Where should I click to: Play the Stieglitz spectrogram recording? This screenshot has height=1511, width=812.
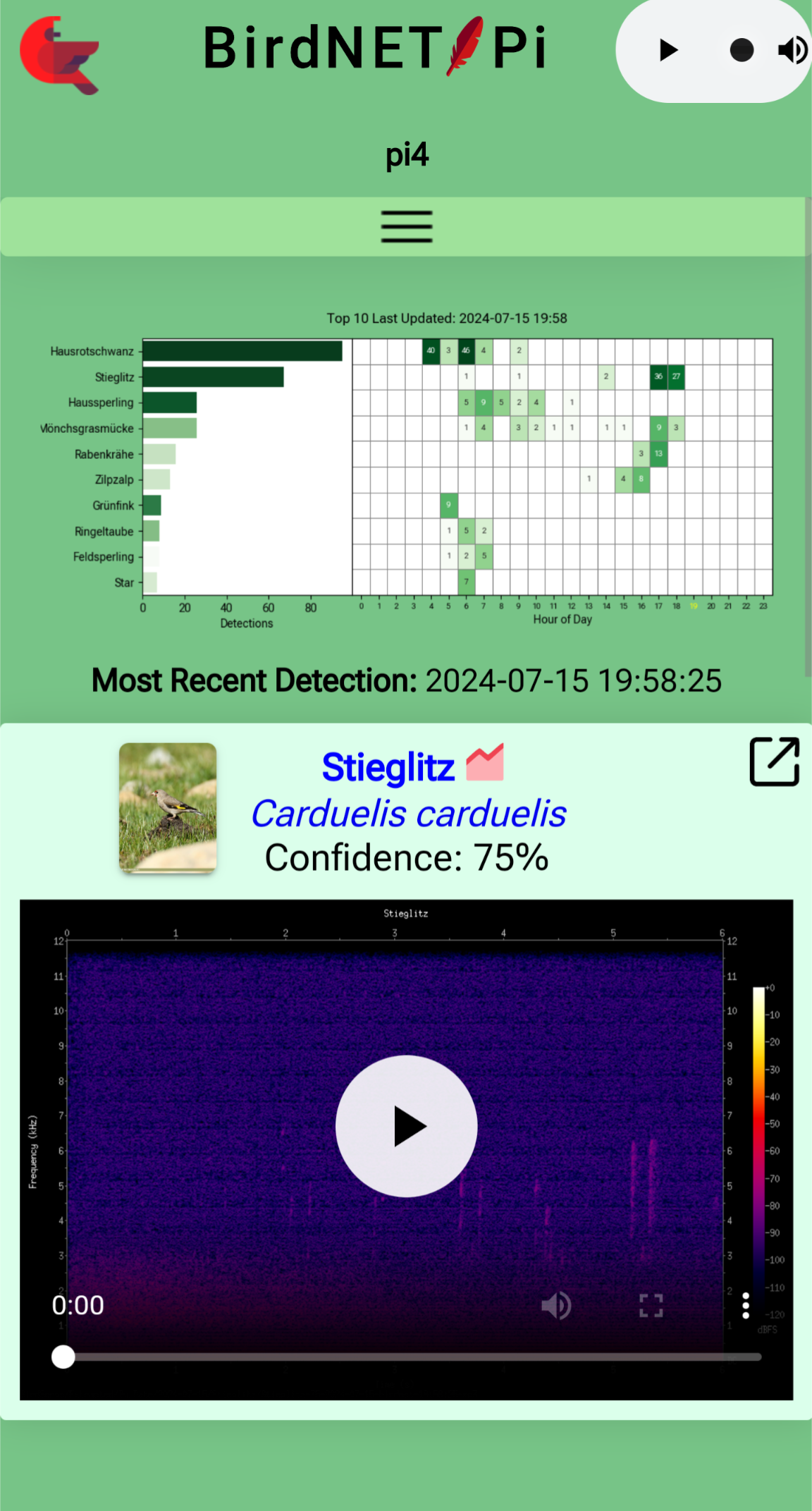(x=407, y=1126)
